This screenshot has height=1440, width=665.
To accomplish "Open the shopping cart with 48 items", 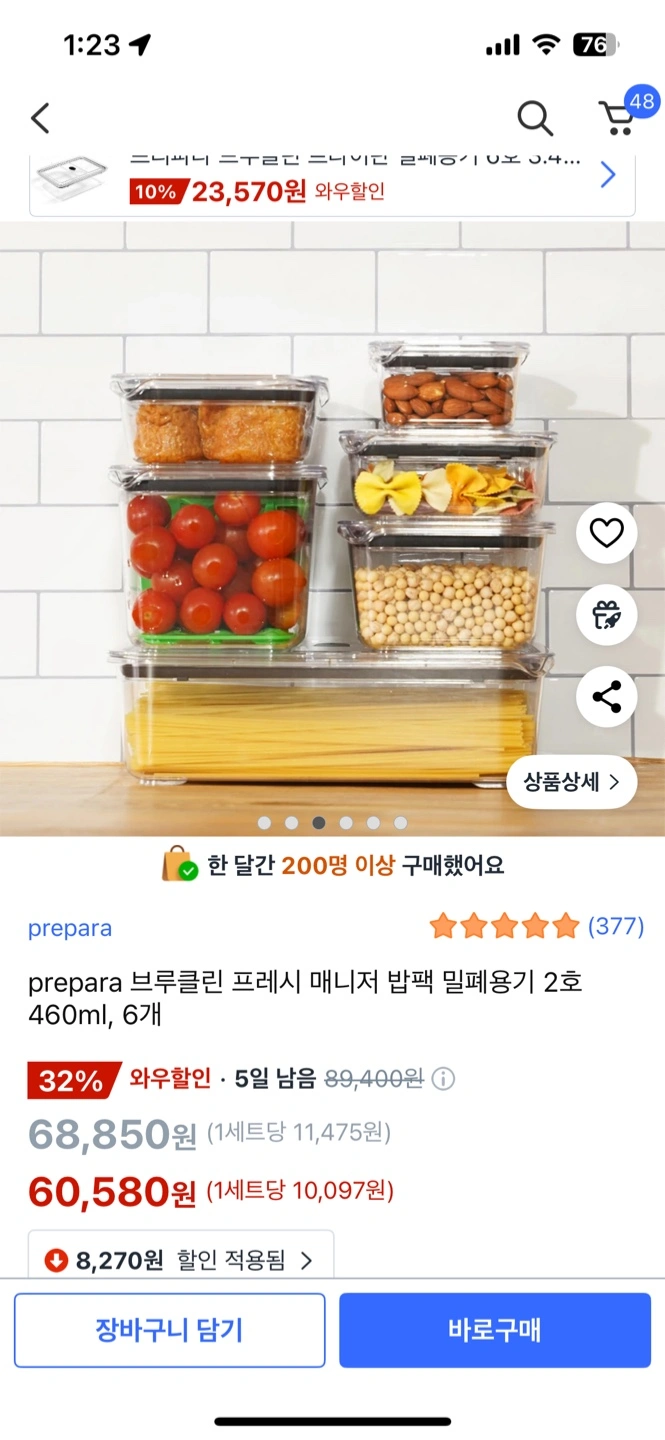I will click(619, 117).
